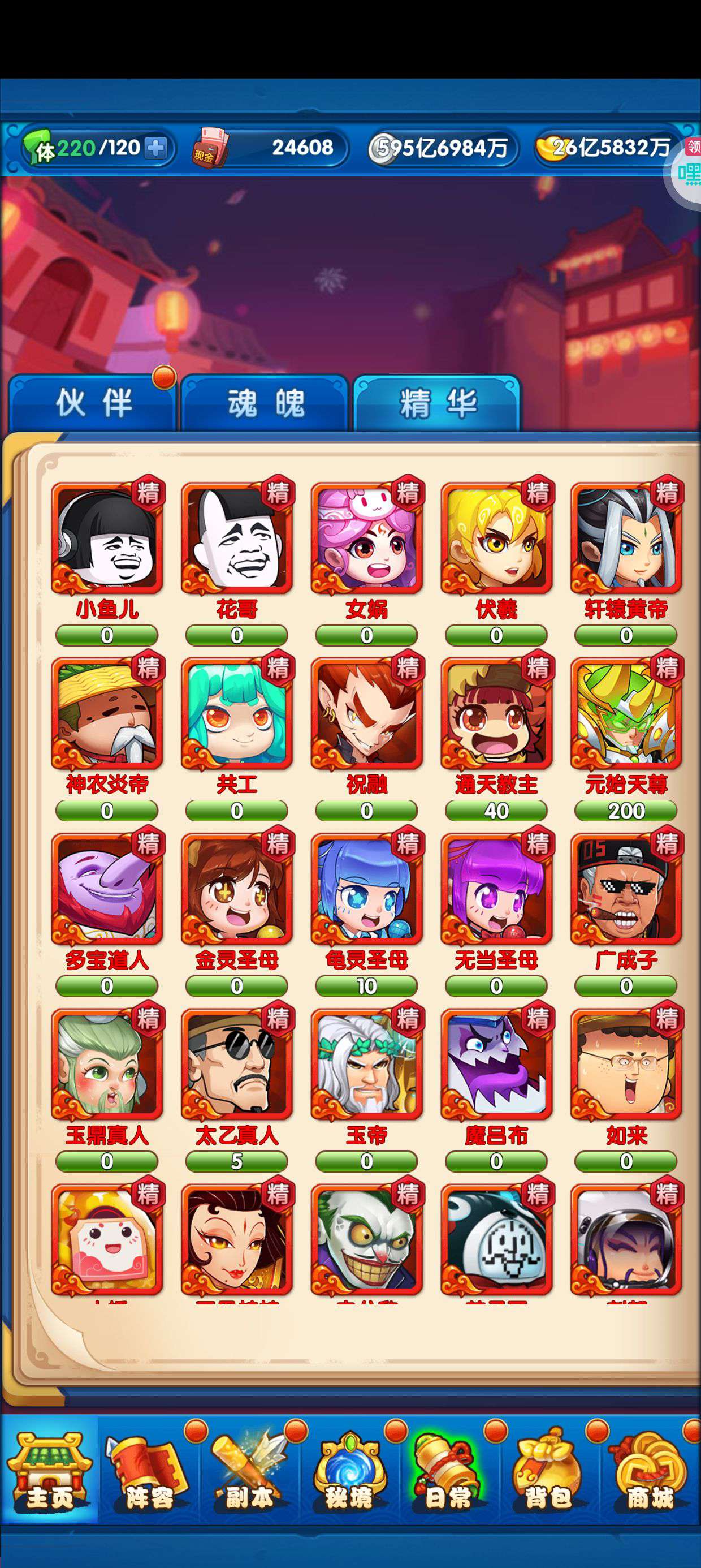
Task: Tap the plus button next to stamina
Action: pyautogui.click(x=156, y=147)
